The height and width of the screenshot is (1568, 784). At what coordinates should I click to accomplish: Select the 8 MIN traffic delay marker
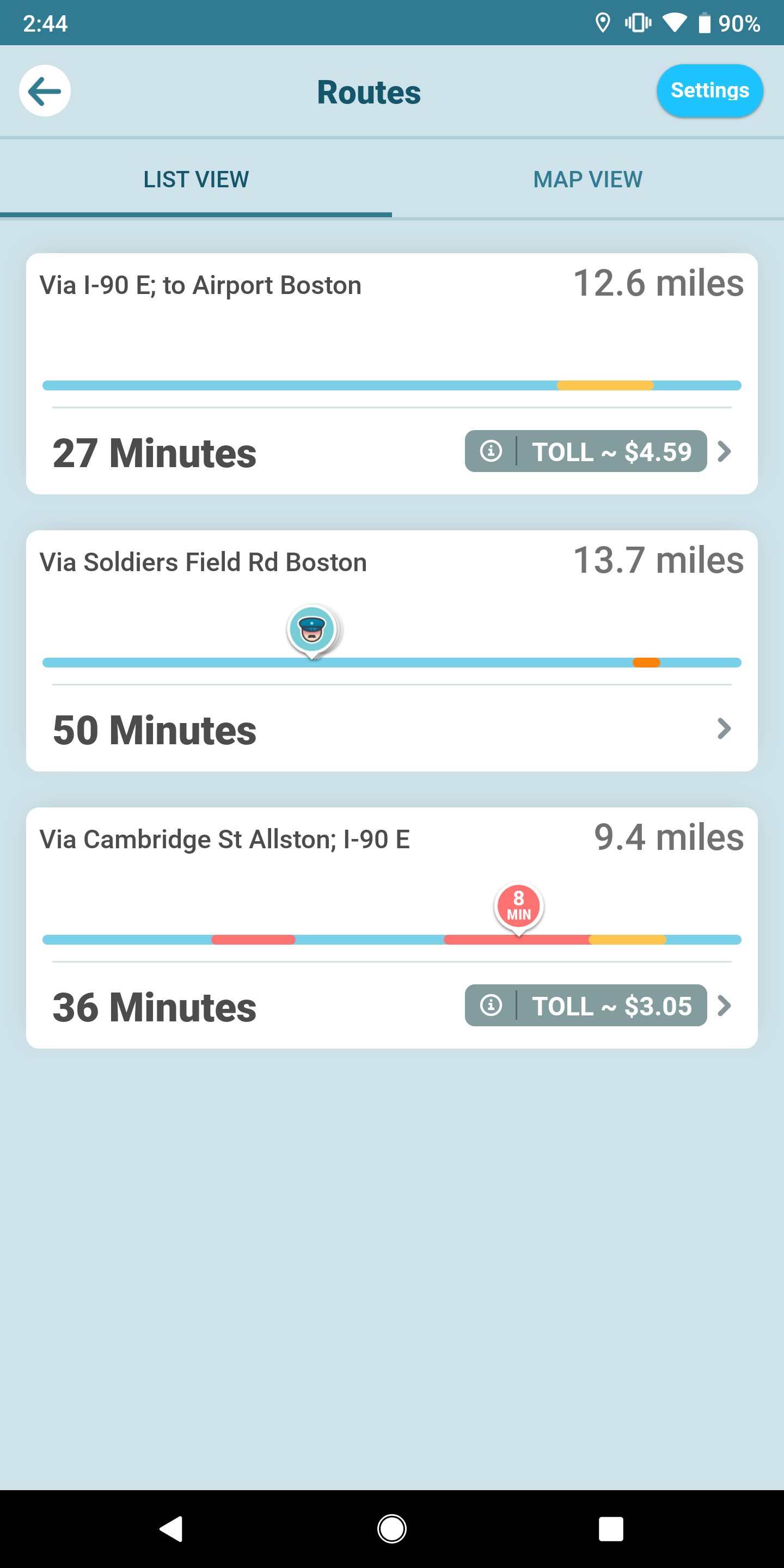(518, 907)
